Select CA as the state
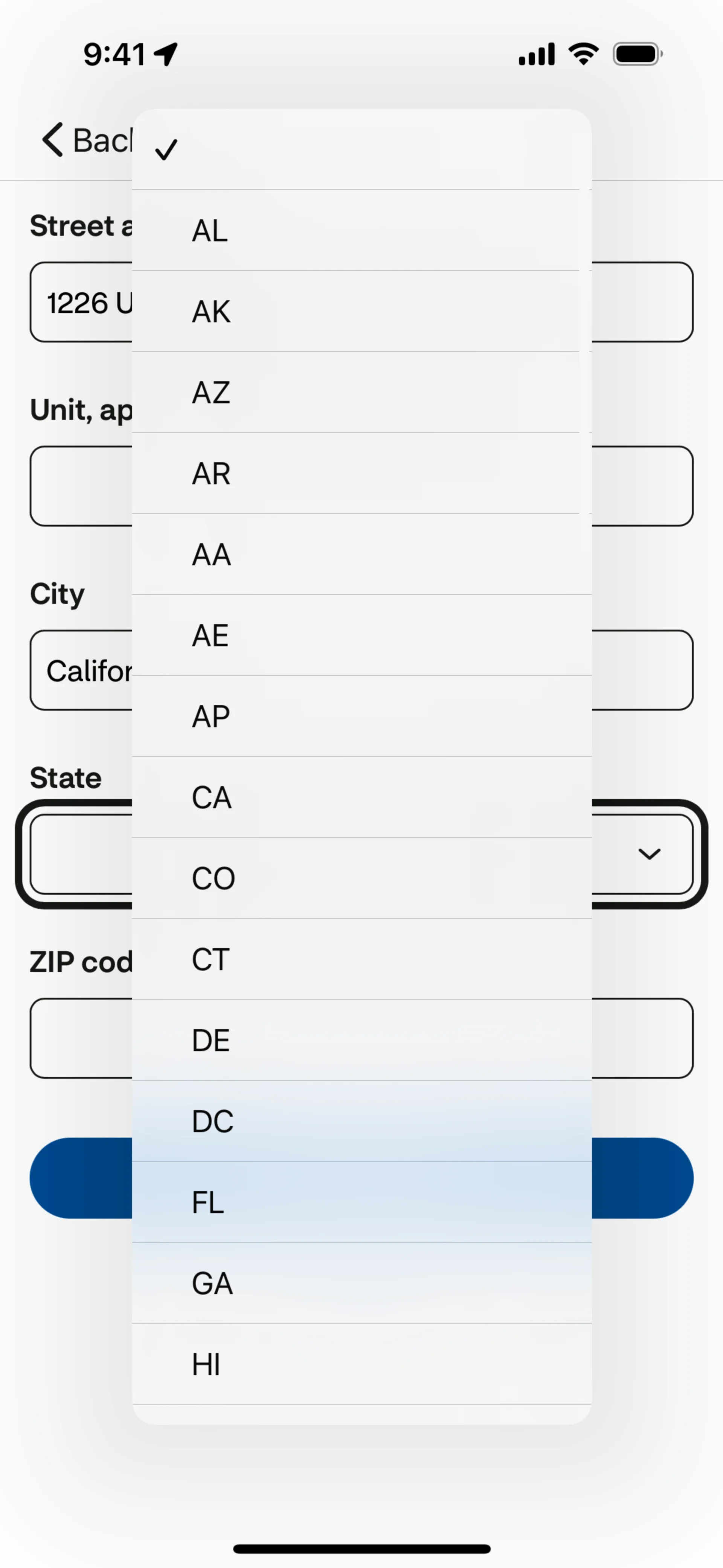 (x=361, y=798)
